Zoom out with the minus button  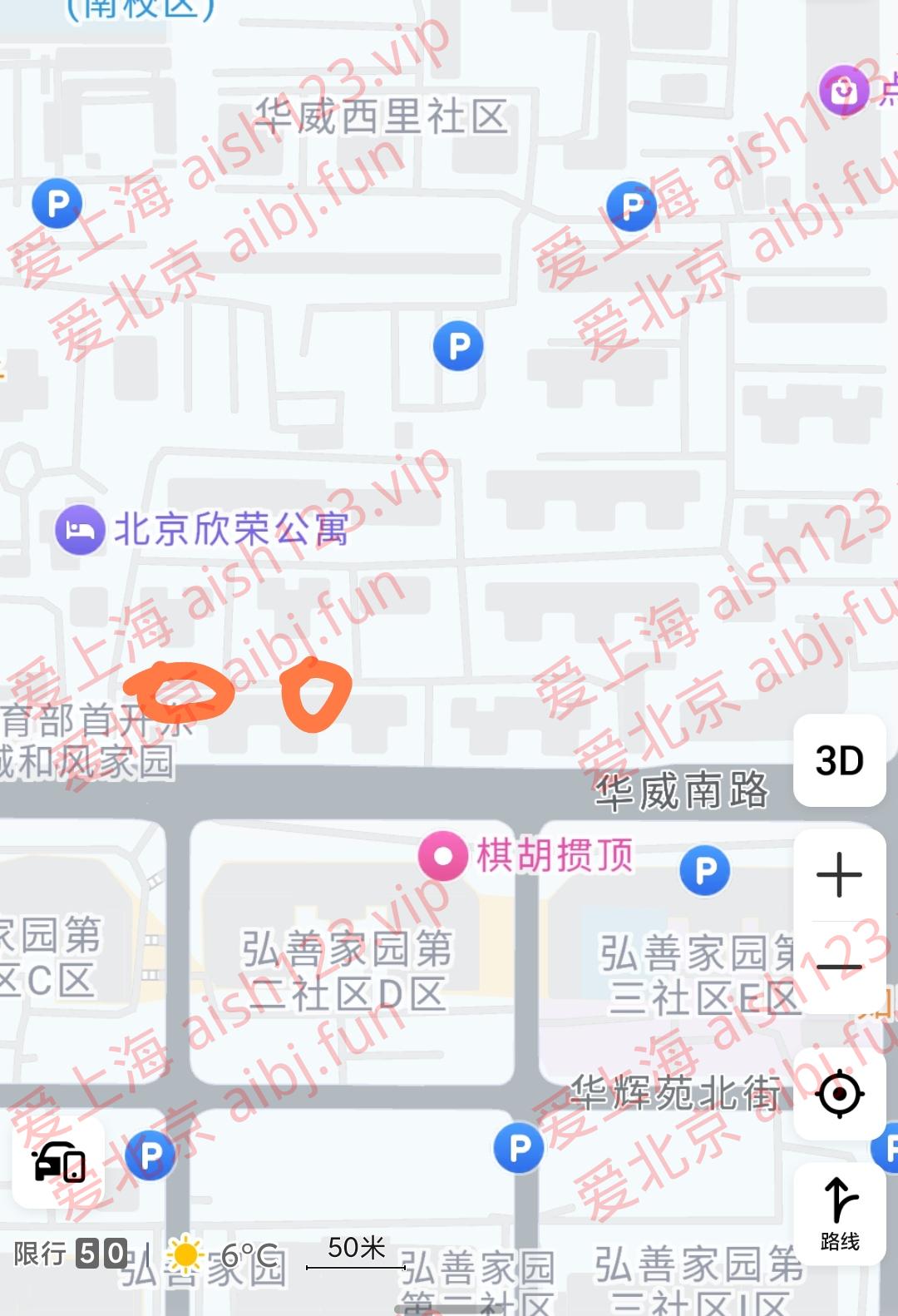839,967
